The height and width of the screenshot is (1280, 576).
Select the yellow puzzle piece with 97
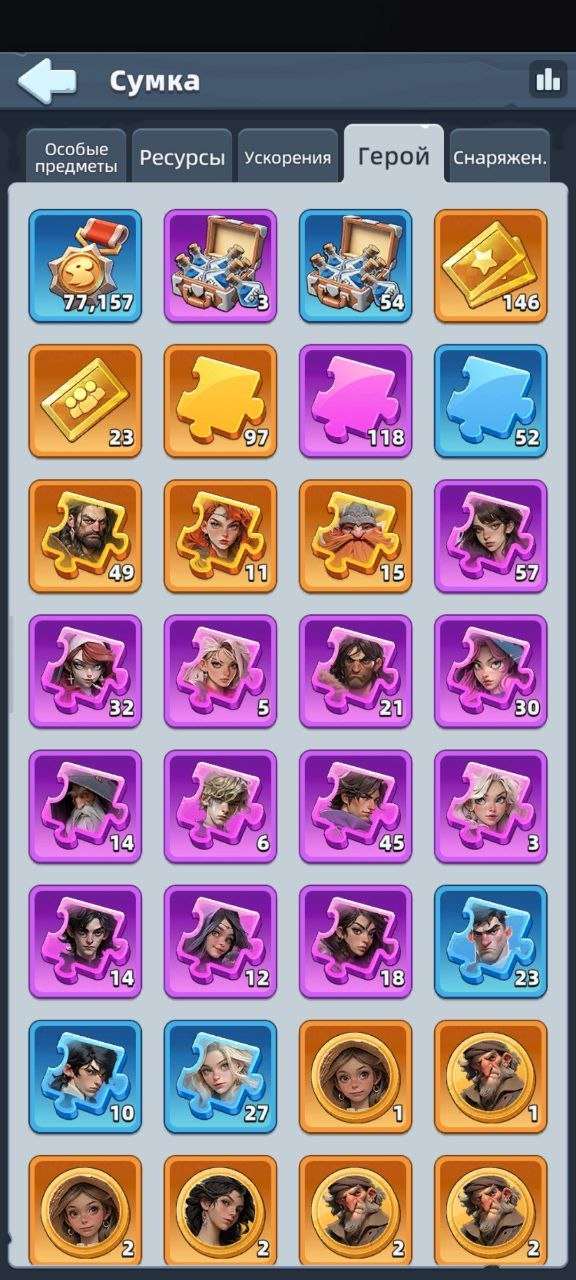[x=220, y=401]
